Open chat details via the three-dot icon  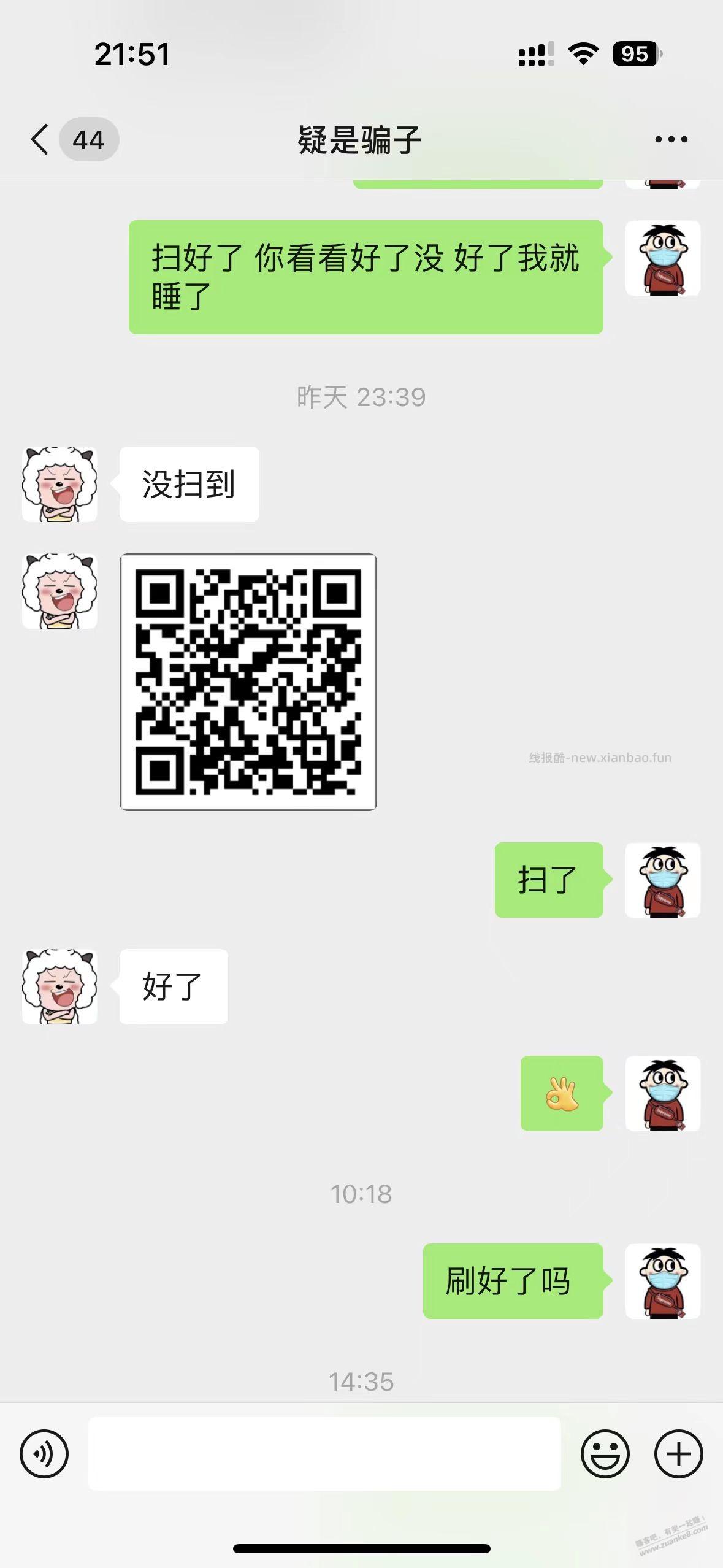click(670, 139)
